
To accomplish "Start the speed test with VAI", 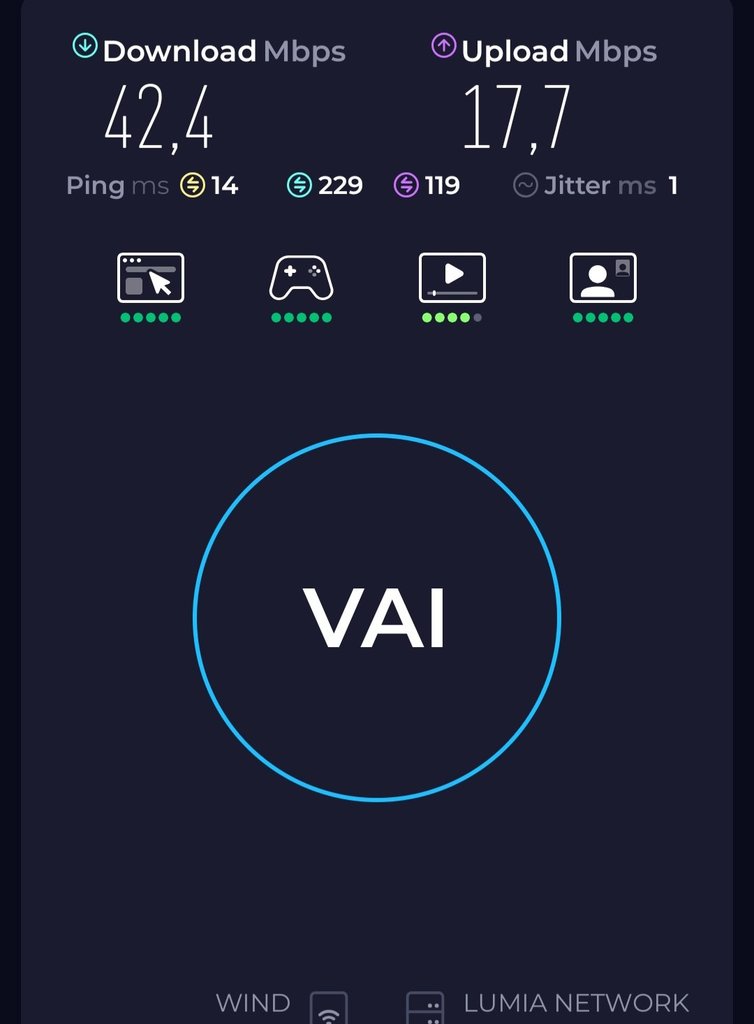I will (376, 617).
